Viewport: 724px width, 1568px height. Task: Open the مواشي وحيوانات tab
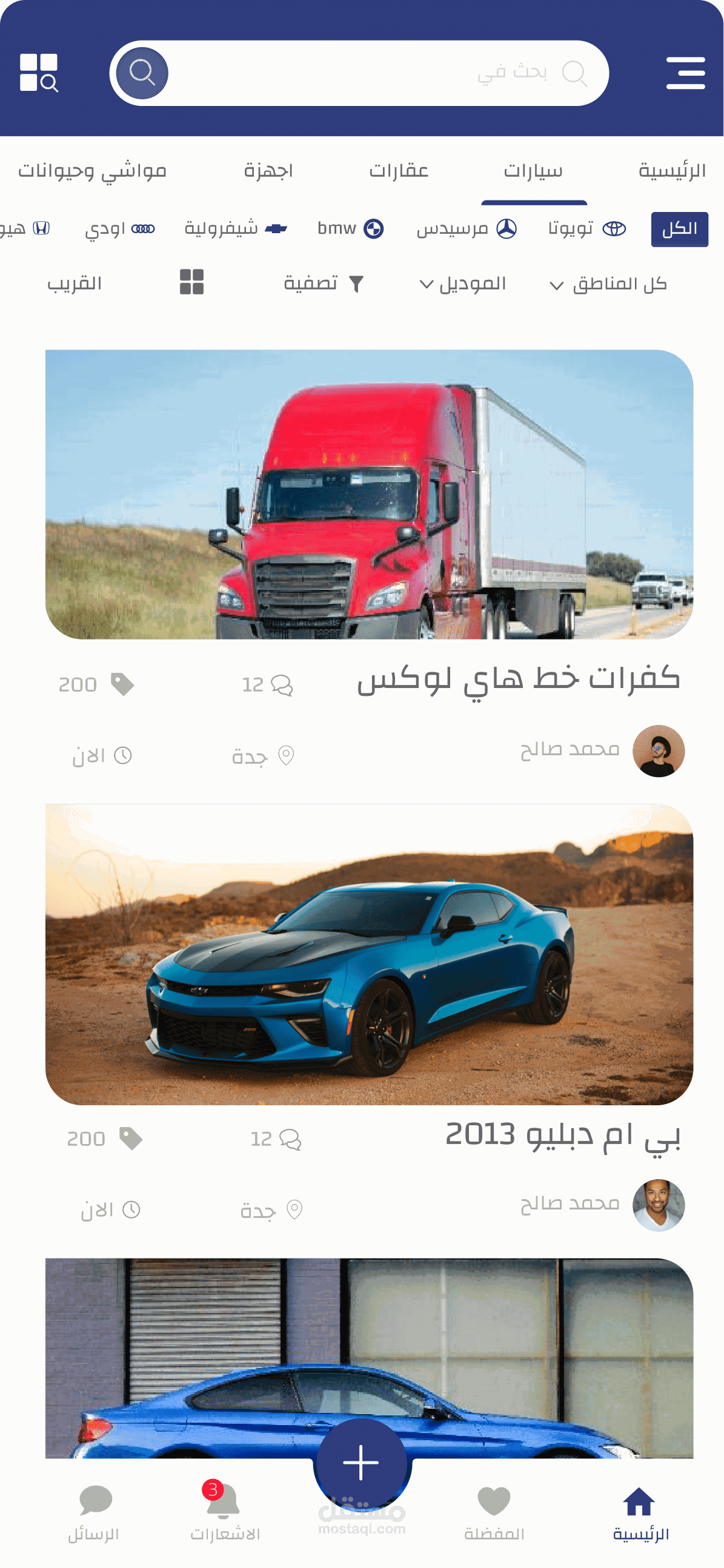93,171
